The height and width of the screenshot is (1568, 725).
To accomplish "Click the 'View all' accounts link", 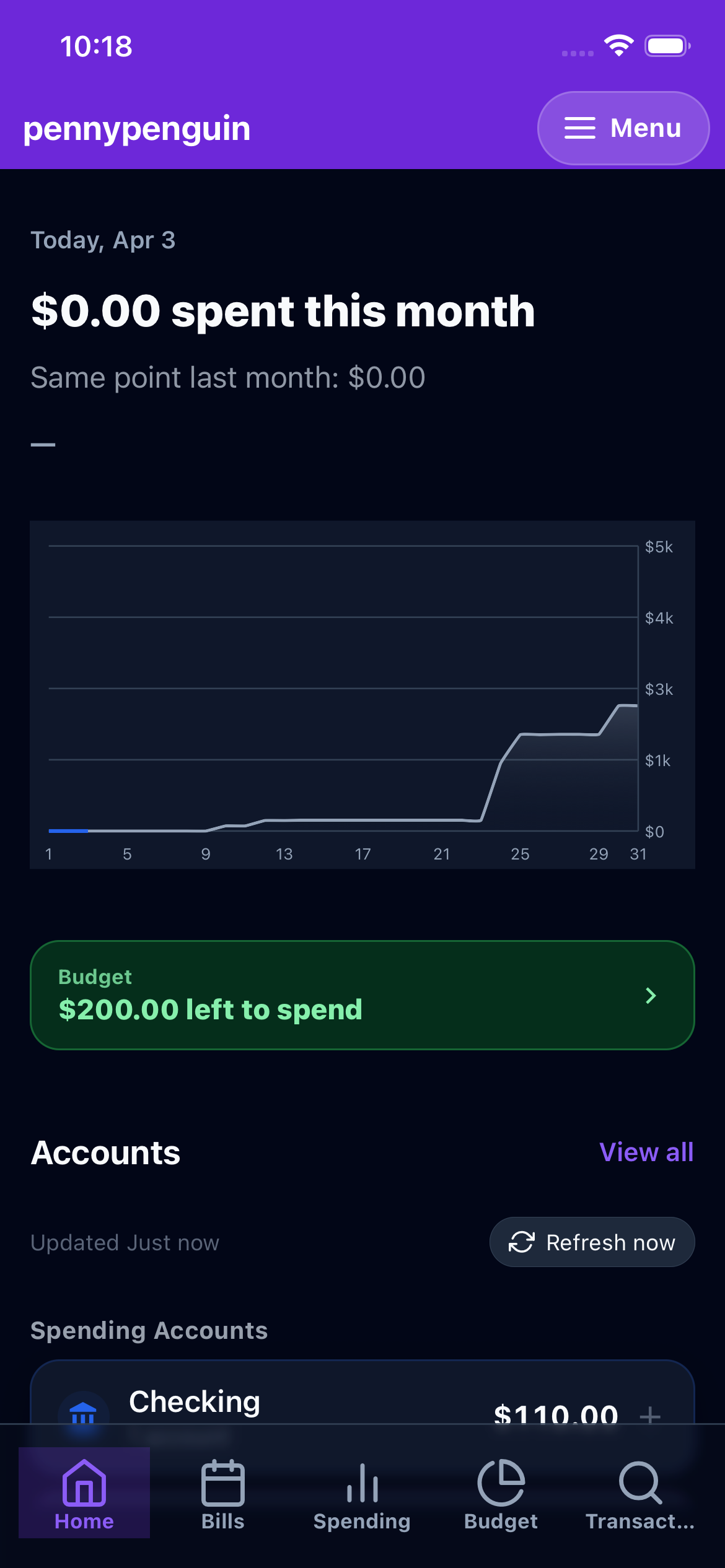I will 646,1152.
